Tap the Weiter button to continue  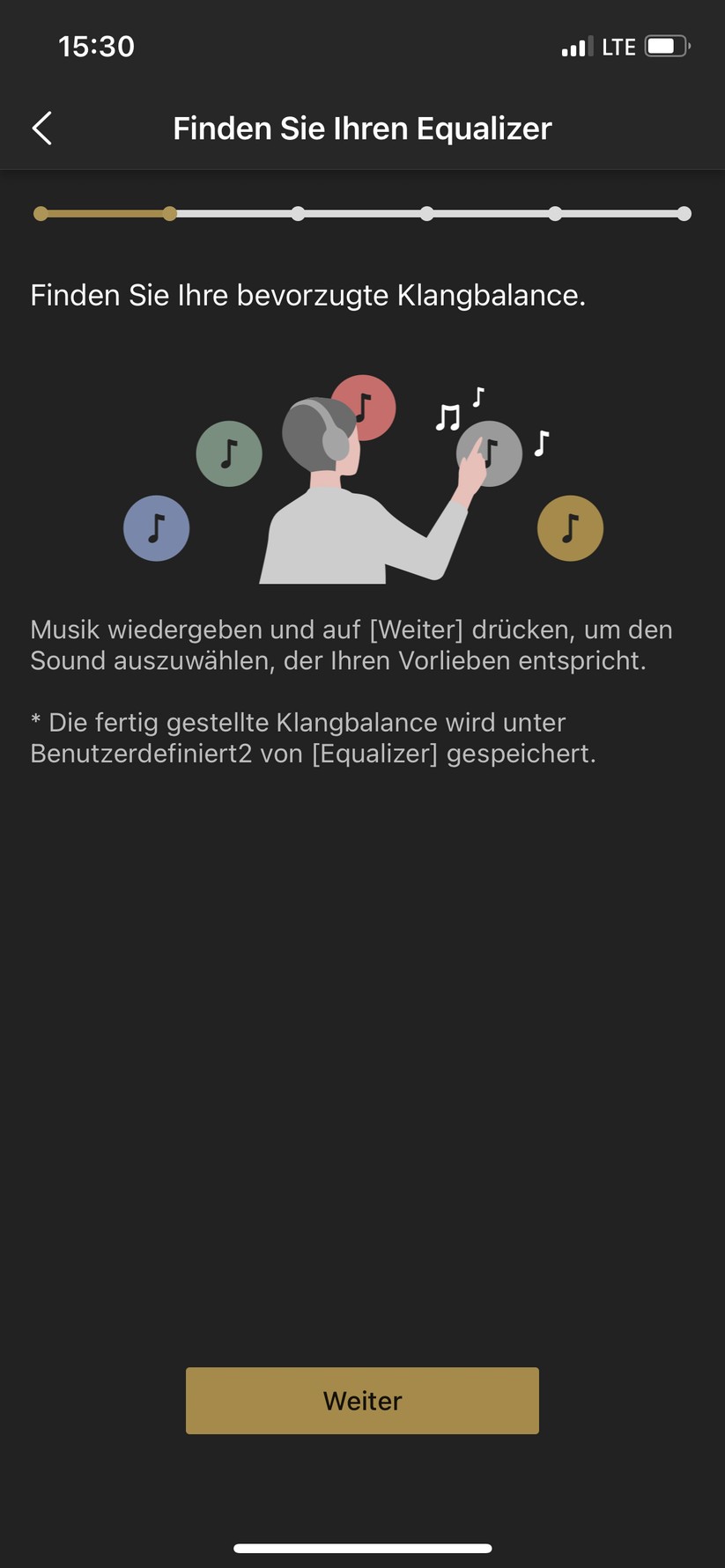362,1400
